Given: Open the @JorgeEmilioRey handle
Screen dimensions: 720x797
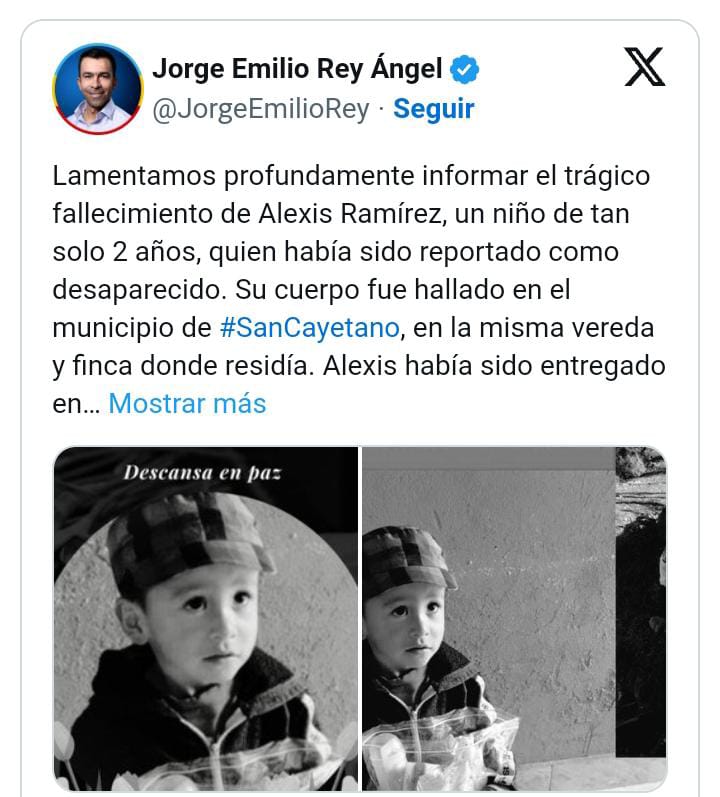Looking at the screenshot, I should 260,109.
